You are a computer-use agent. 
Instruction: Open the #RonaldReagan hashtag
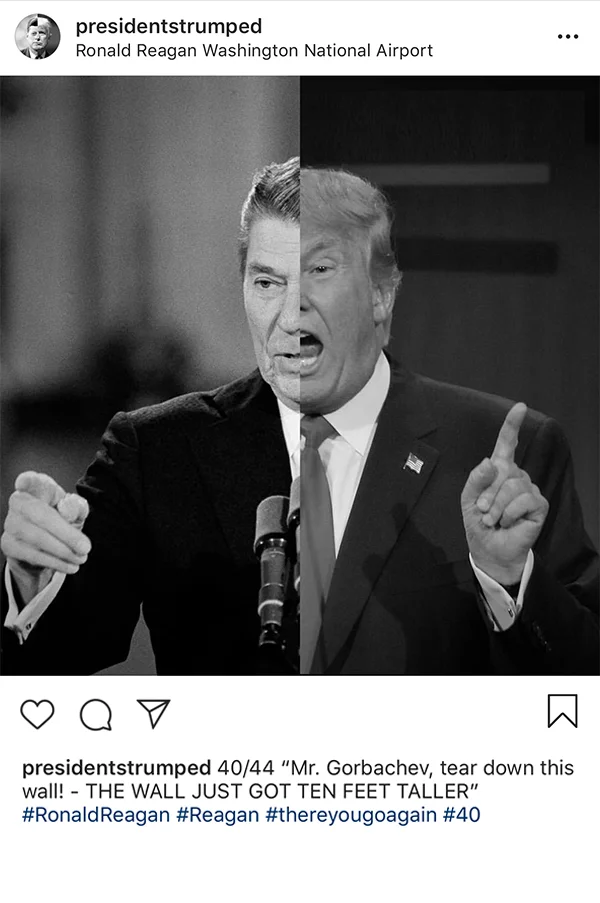point(96,815)
